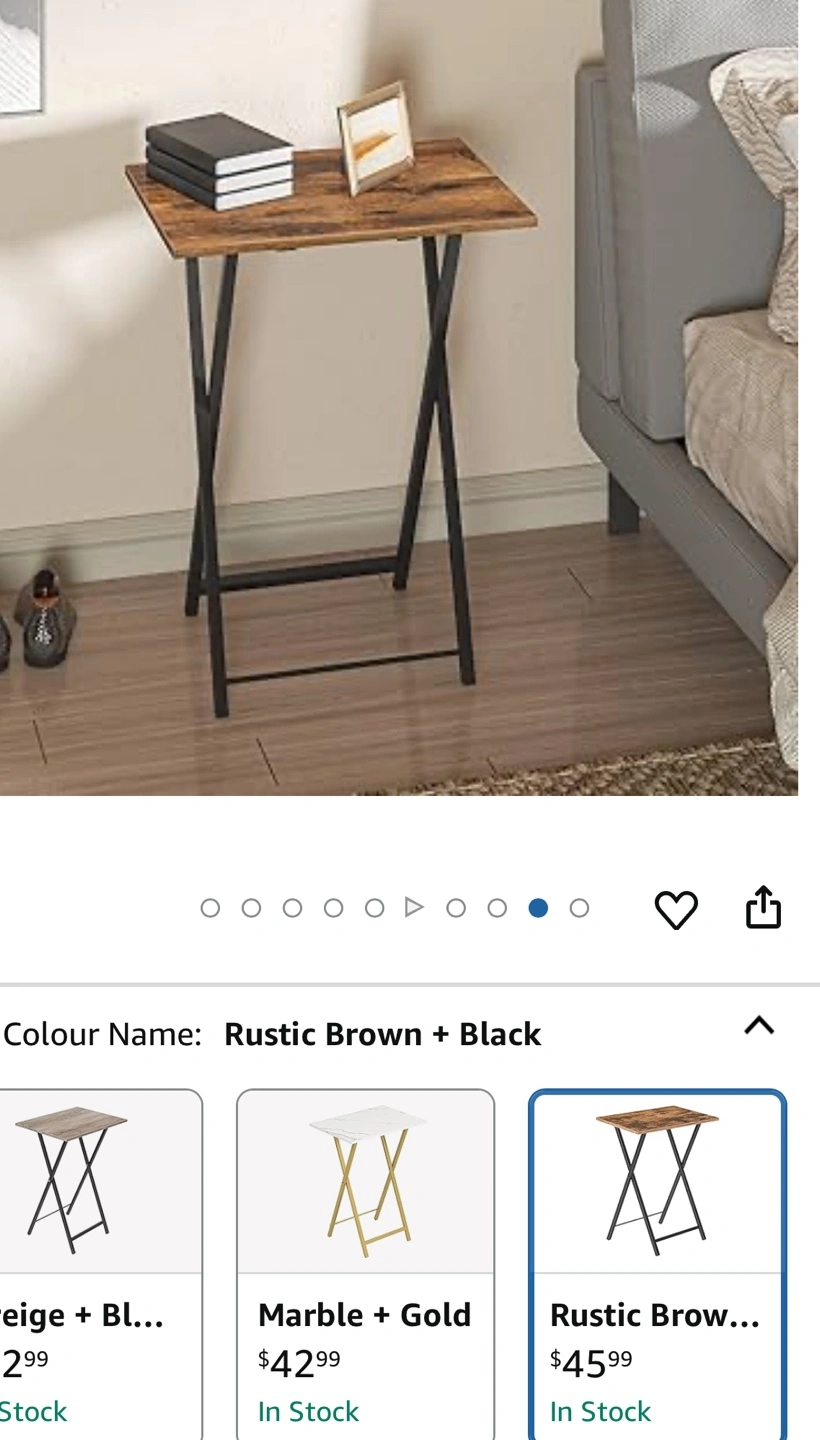Collapse the Colour Name section
Image resolution: width=820 pixels, height=1440 pixels.
click(759, 1025)
